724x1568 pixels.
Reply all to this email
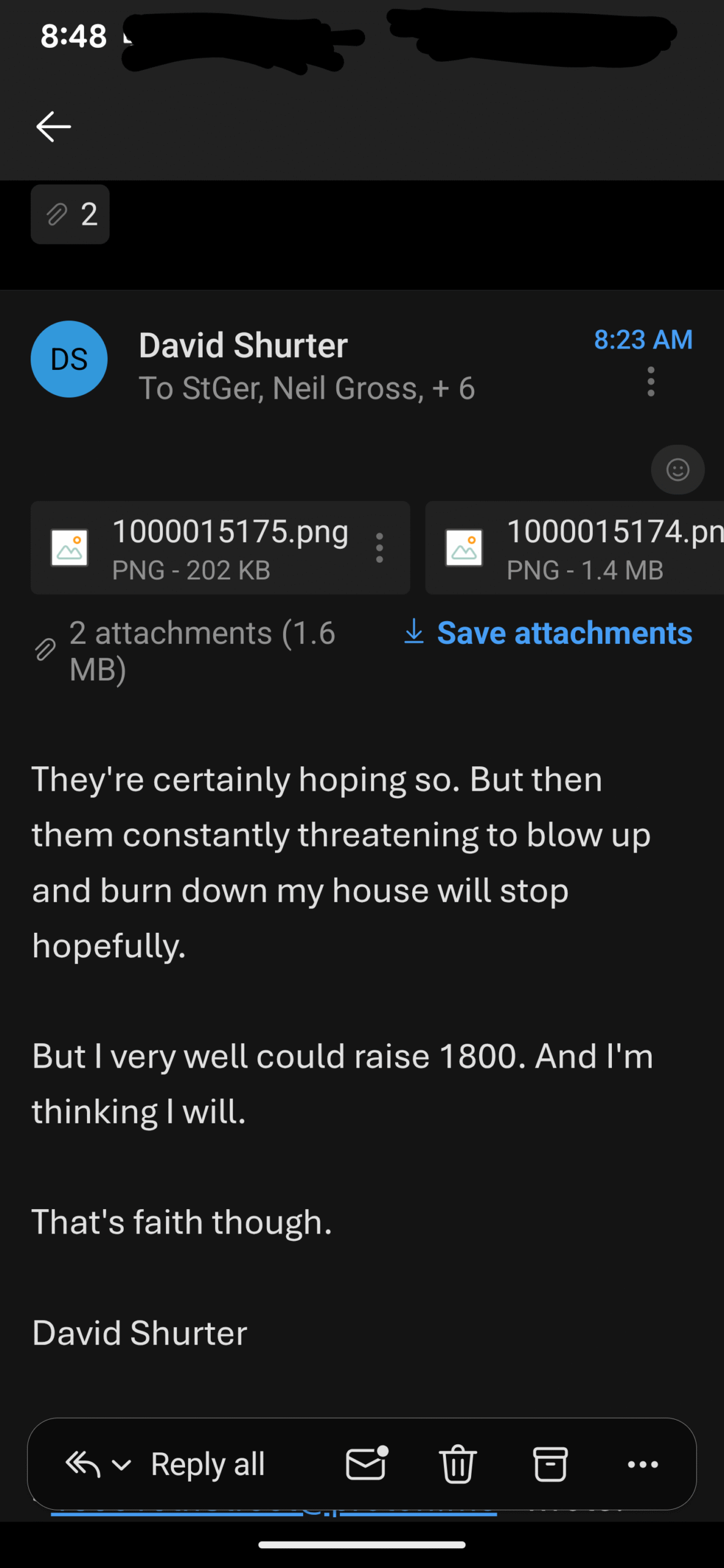tap(207, 1464)
